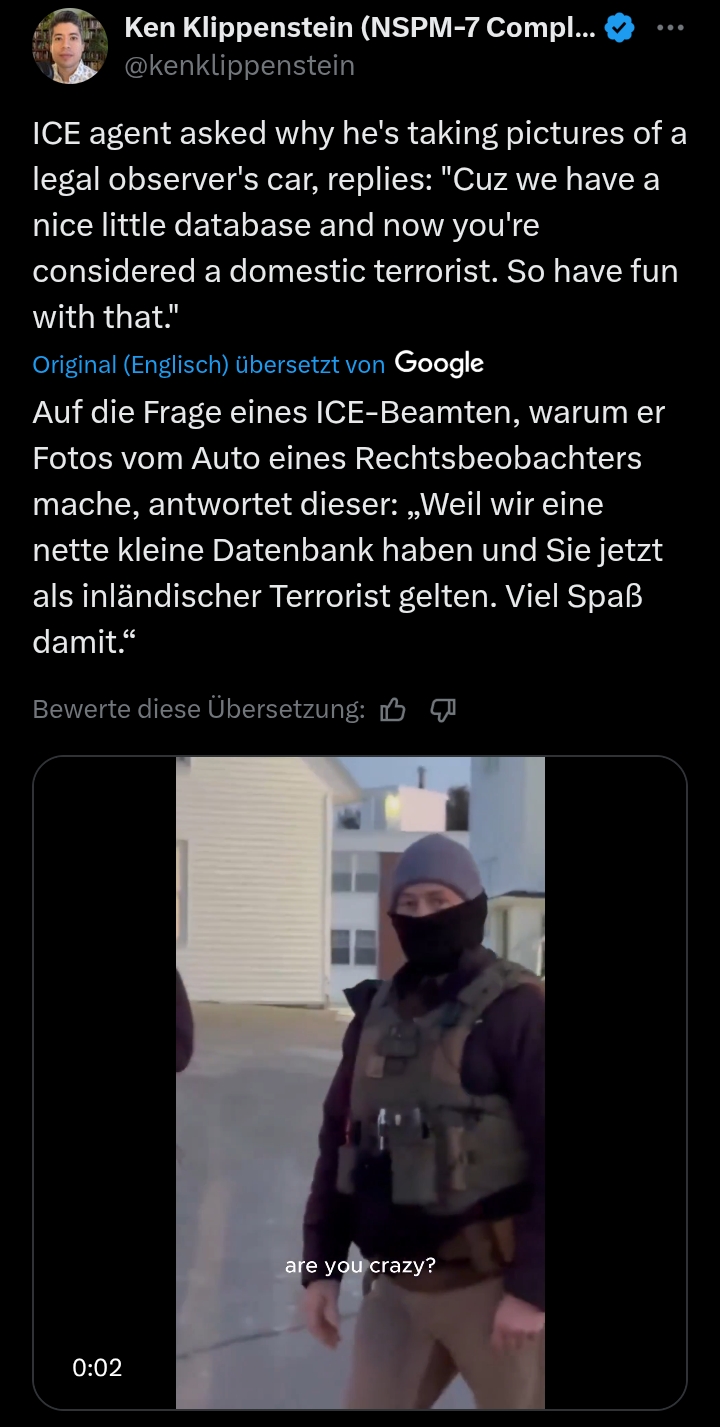Image resolution: width=720 pixels, height=1427 pixels.
Task: Show original English text link
Action: [x=131, y=365]
